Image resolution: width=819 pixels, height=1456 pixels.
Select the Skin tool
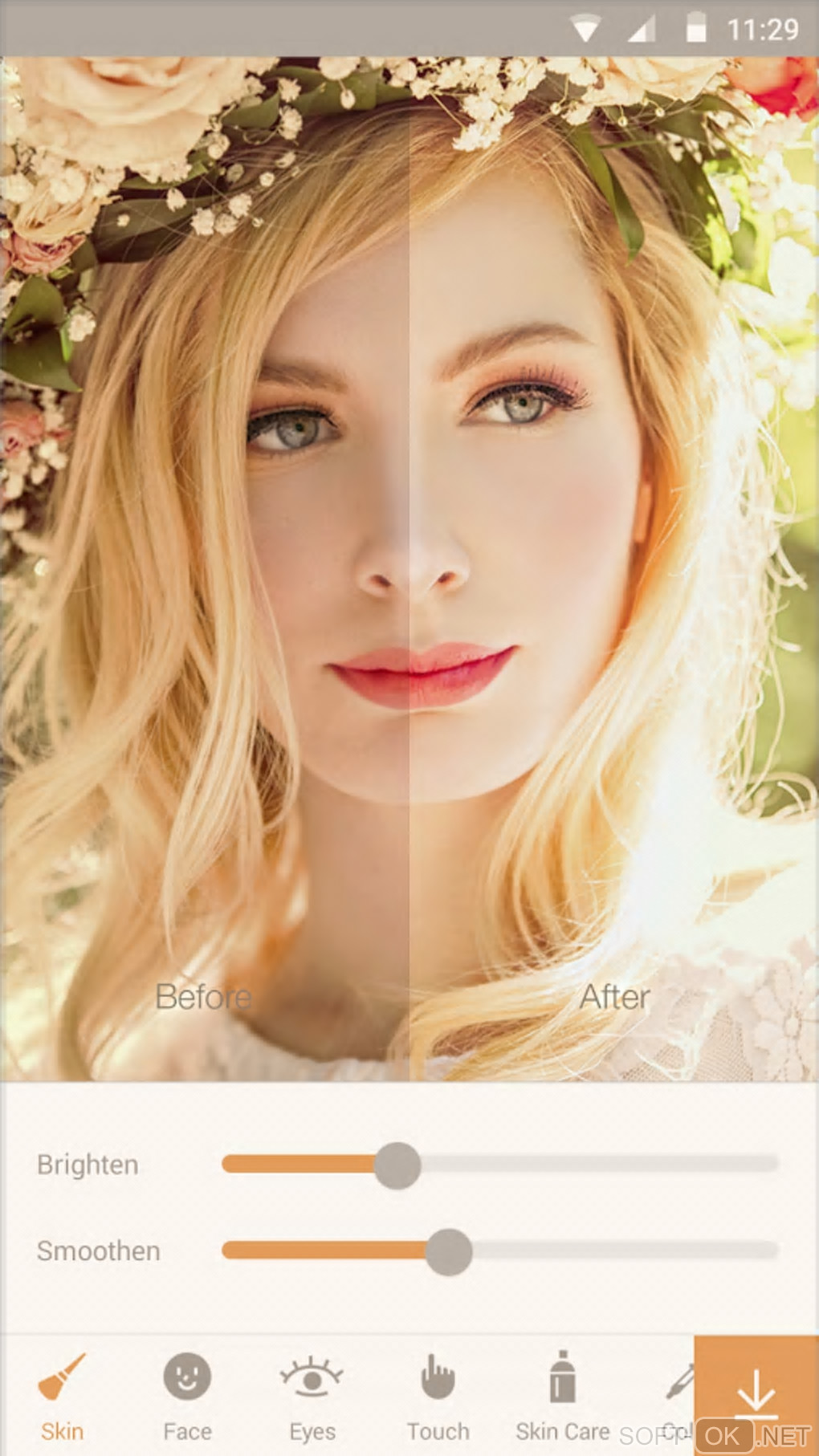pos(62,1396)
